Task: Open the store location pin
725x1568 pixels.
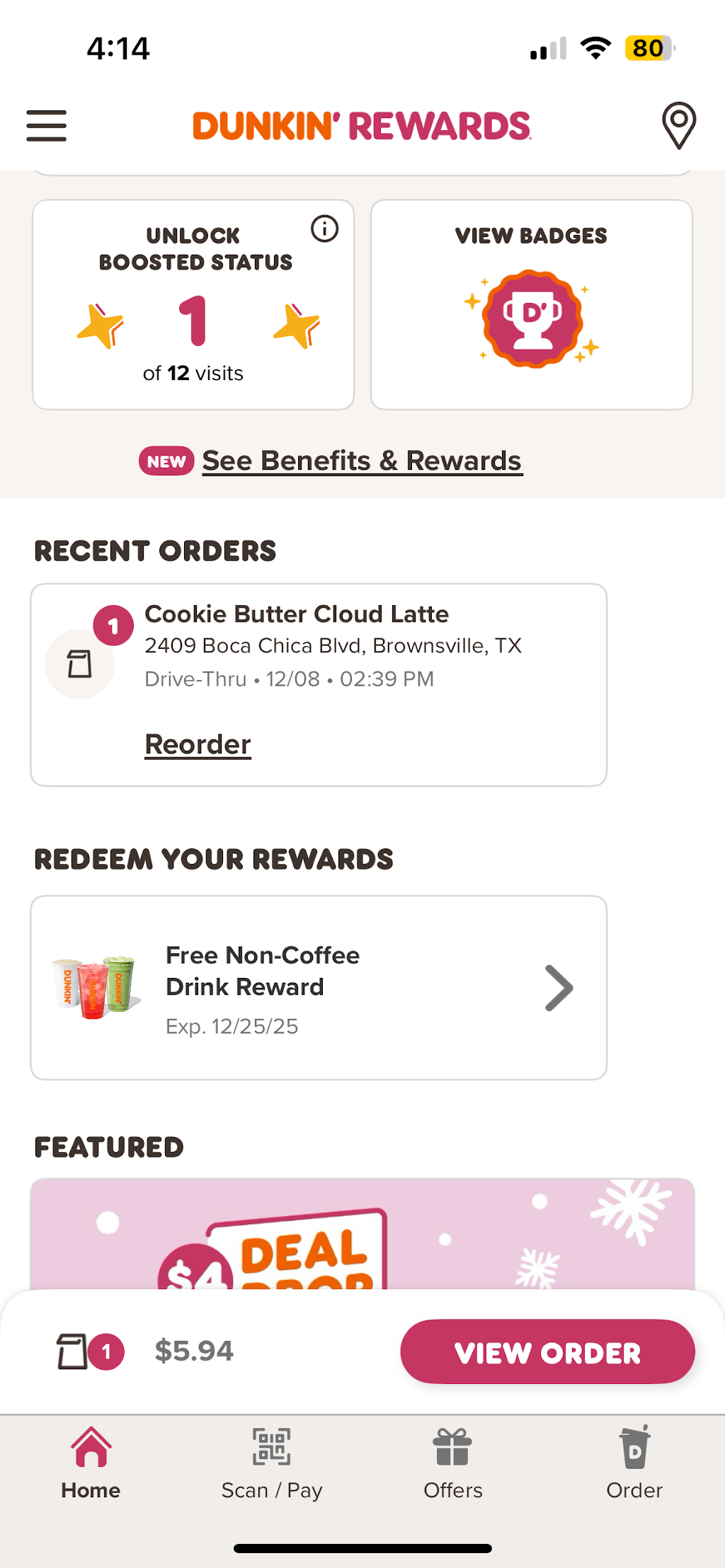Action: pyautogui.click(x=678, y=126)
